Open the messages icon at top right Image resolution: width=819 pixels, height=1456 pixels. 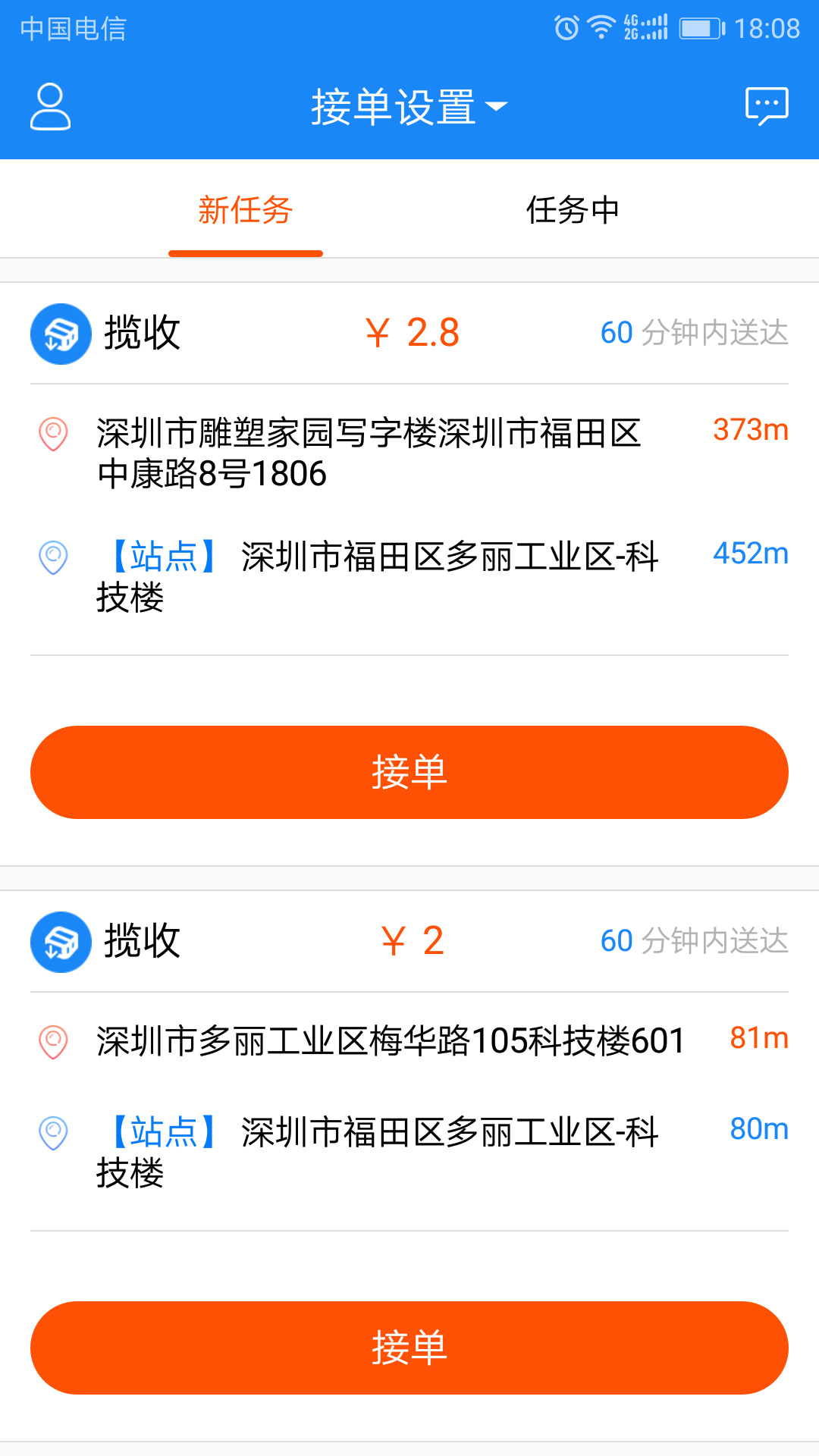[x=768, y=106]
